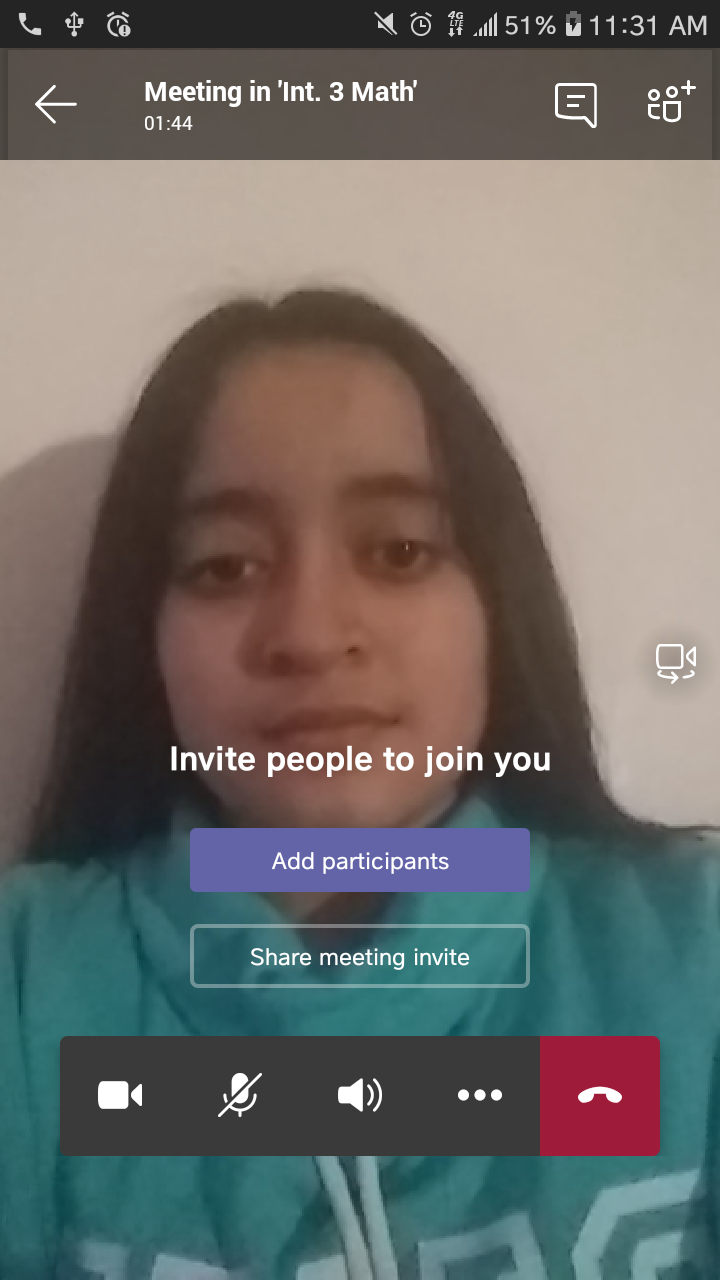Unmute the microphone
This screenshot has width=720, height=1280.
point(240,1096)
